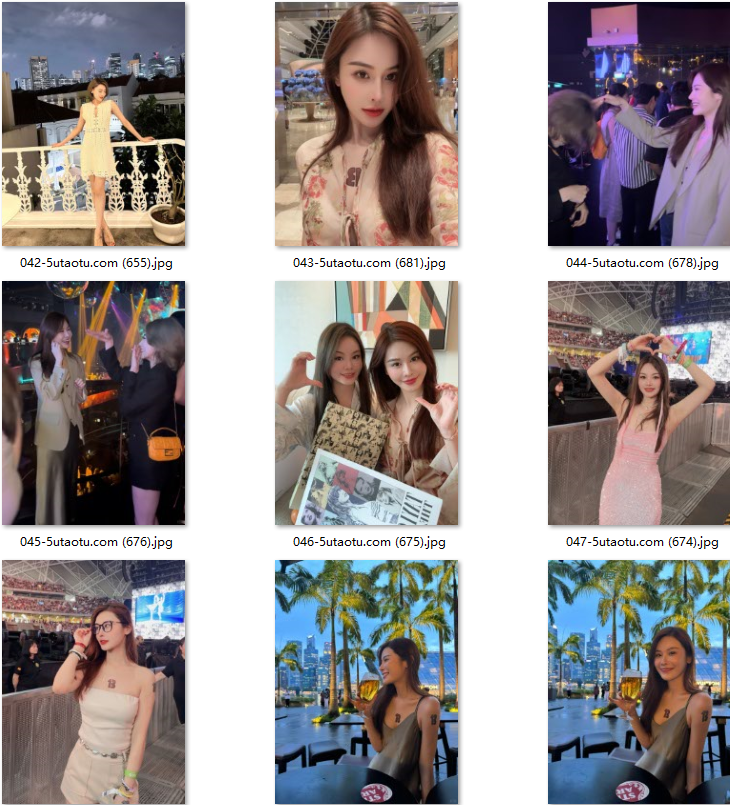Open file 046-5utaotu.com (675).jpg
The height and width of the screenshot is (805, 730).
pyautogui.click(x=366, y=403)
